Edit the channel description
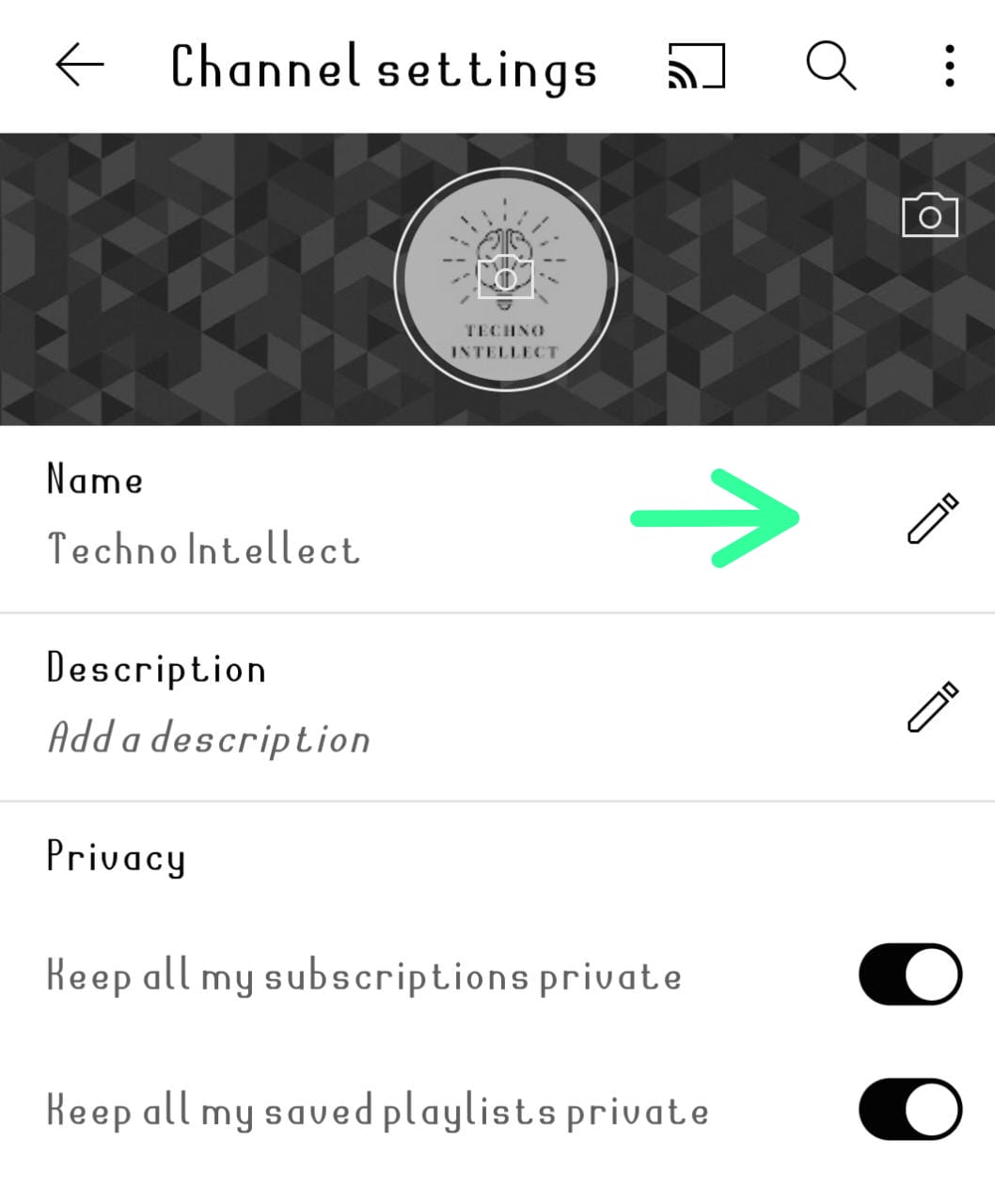Screen dimensions: 995x1204 [932, 706]
